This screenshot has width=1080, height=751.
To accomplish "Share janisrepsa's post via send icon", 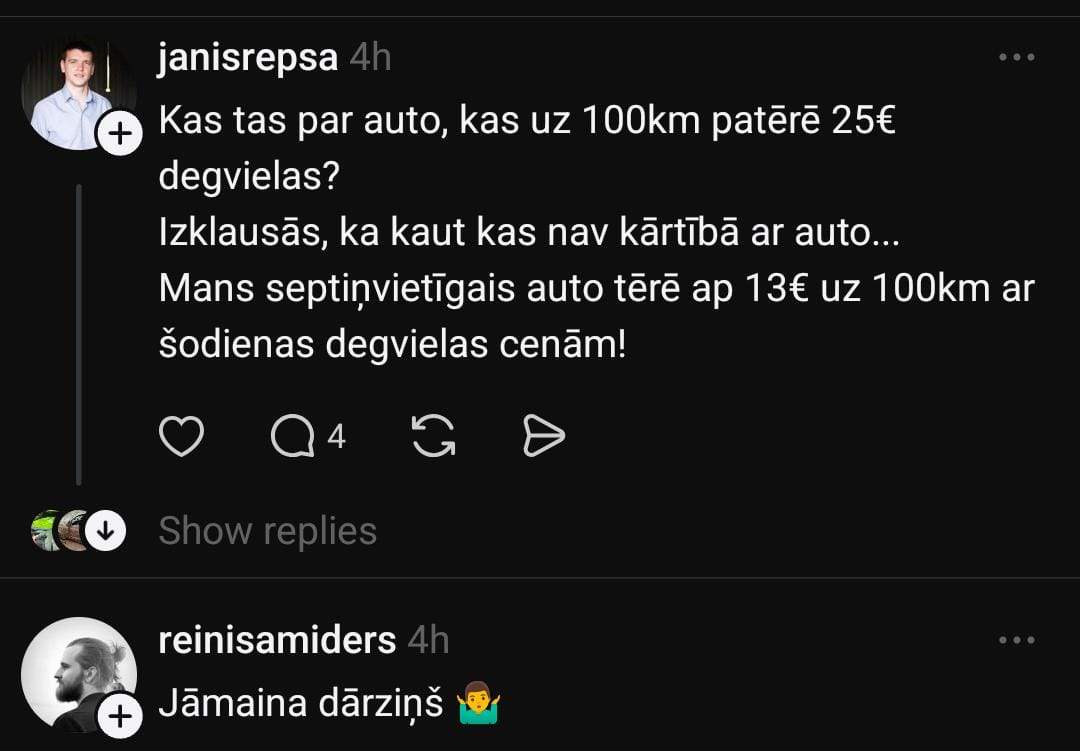I will [x=544, y=437].
